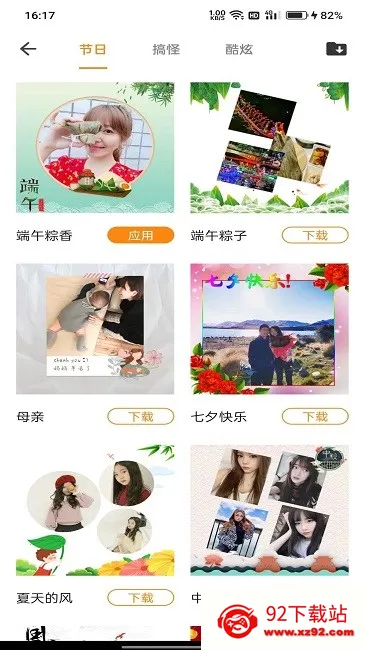Download the 七夕快乐 template
Image resolution: width=365 pixels, height=650 pixels.
coord(315,416)
